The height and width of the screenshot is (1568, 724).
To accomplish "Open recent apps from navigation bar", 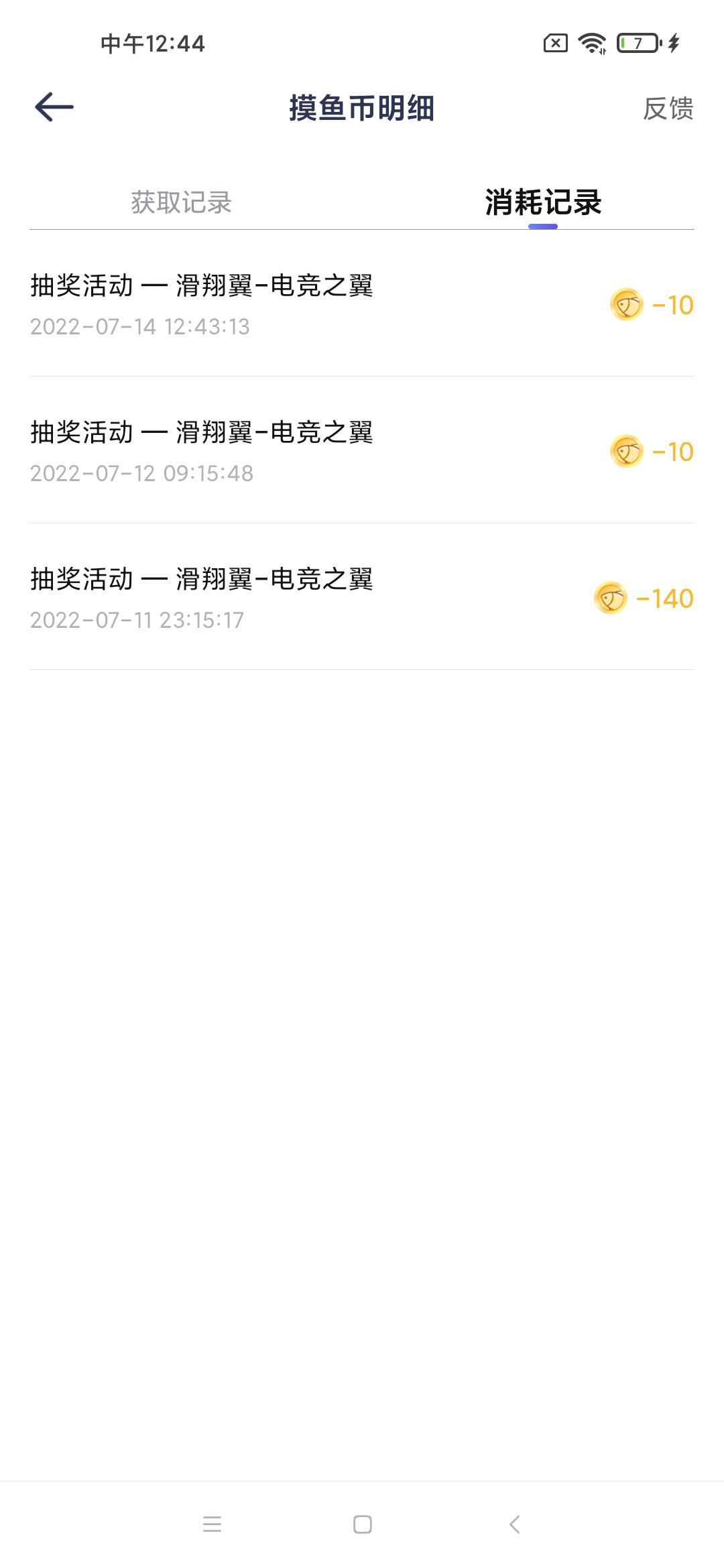I will tap(212, 1524).
